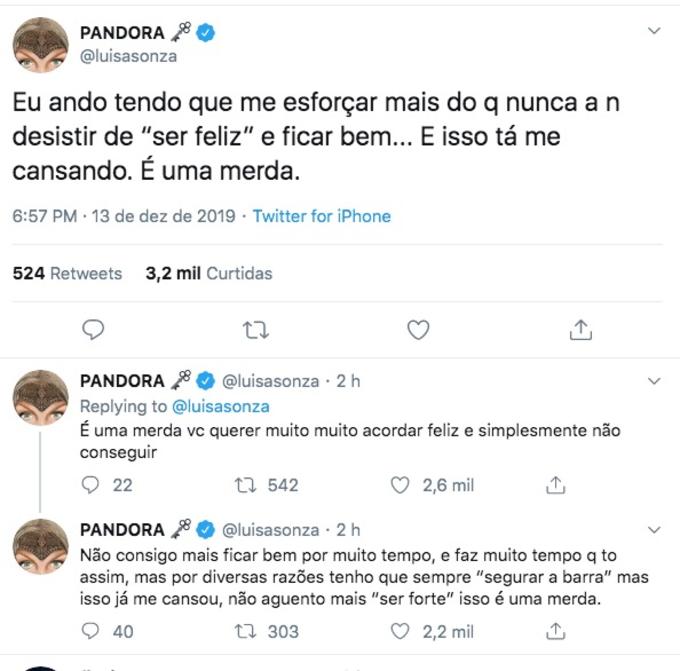680x671 pixels.
Task: Reply to the main tweet
Action: [x=92, y=329]
